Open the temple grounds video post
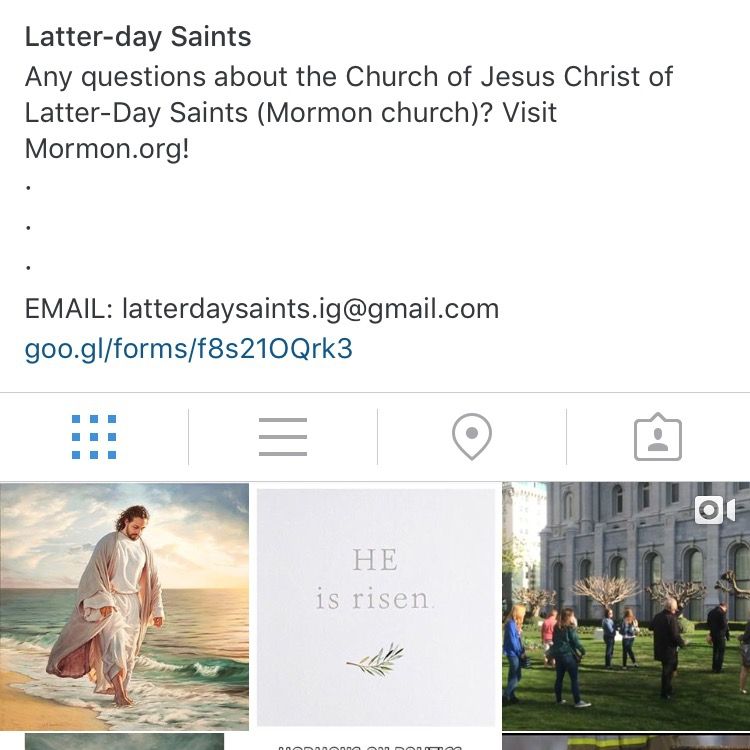This screenshot has width=750, height=750. pyautogui.click(x=626, y=606)
